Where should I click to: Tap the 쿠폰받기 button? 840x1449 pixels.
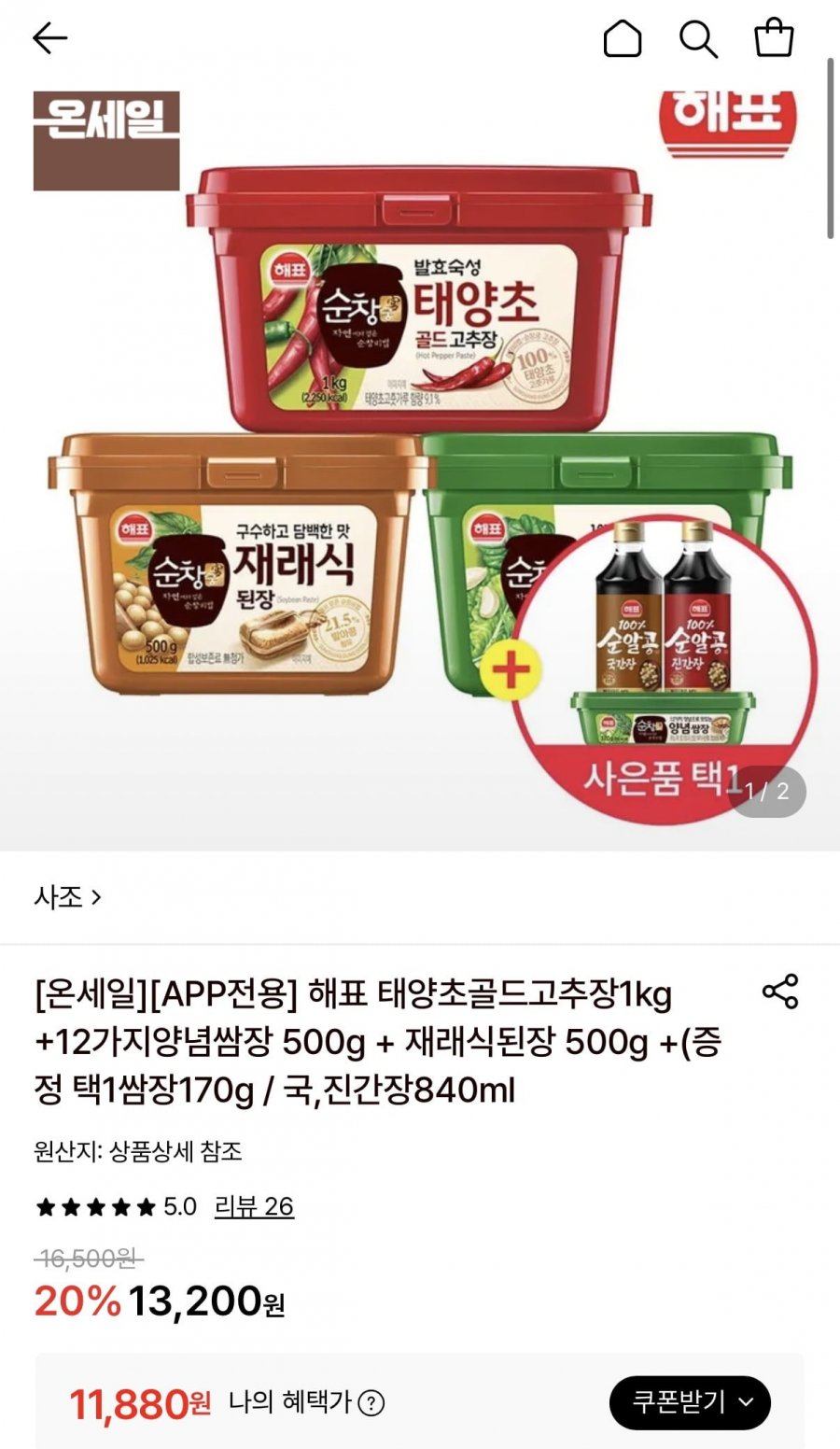(x=690, y=1402)
